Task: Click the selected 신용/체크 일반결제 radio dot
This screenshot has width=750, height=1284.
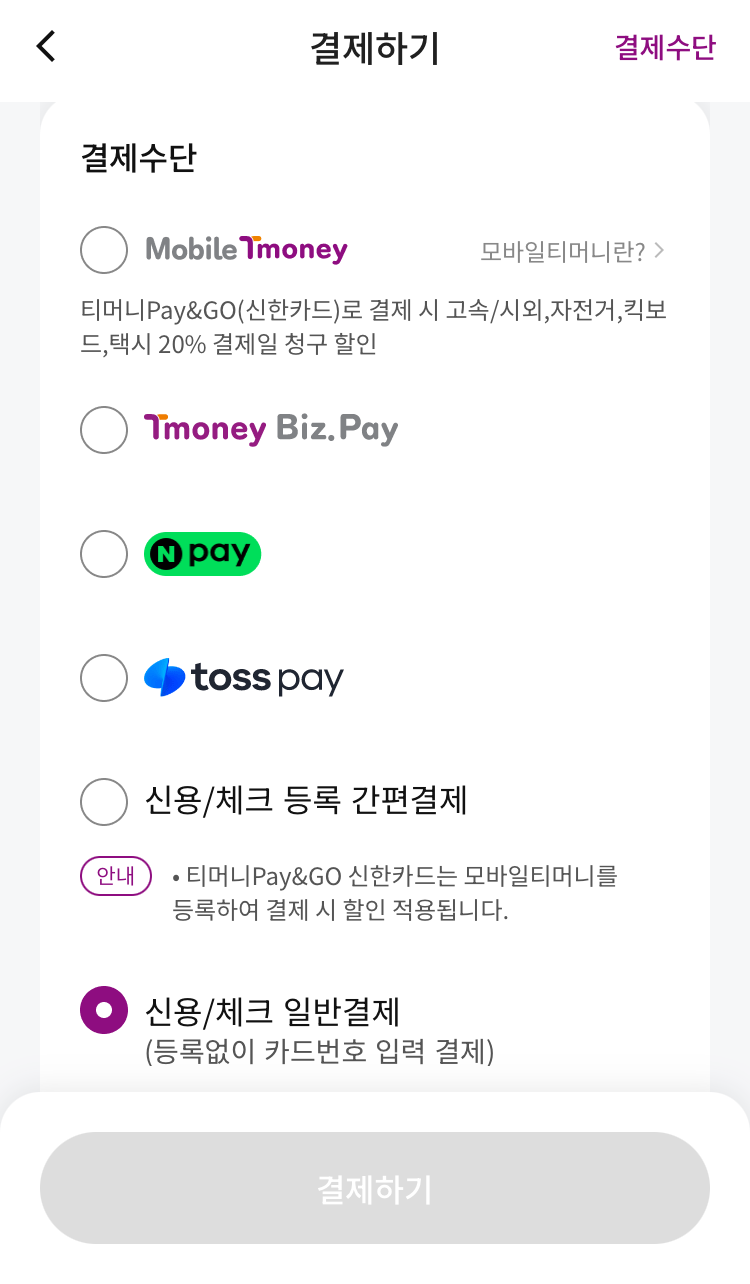Action: pyautogui.click(x=103, y=1010)
